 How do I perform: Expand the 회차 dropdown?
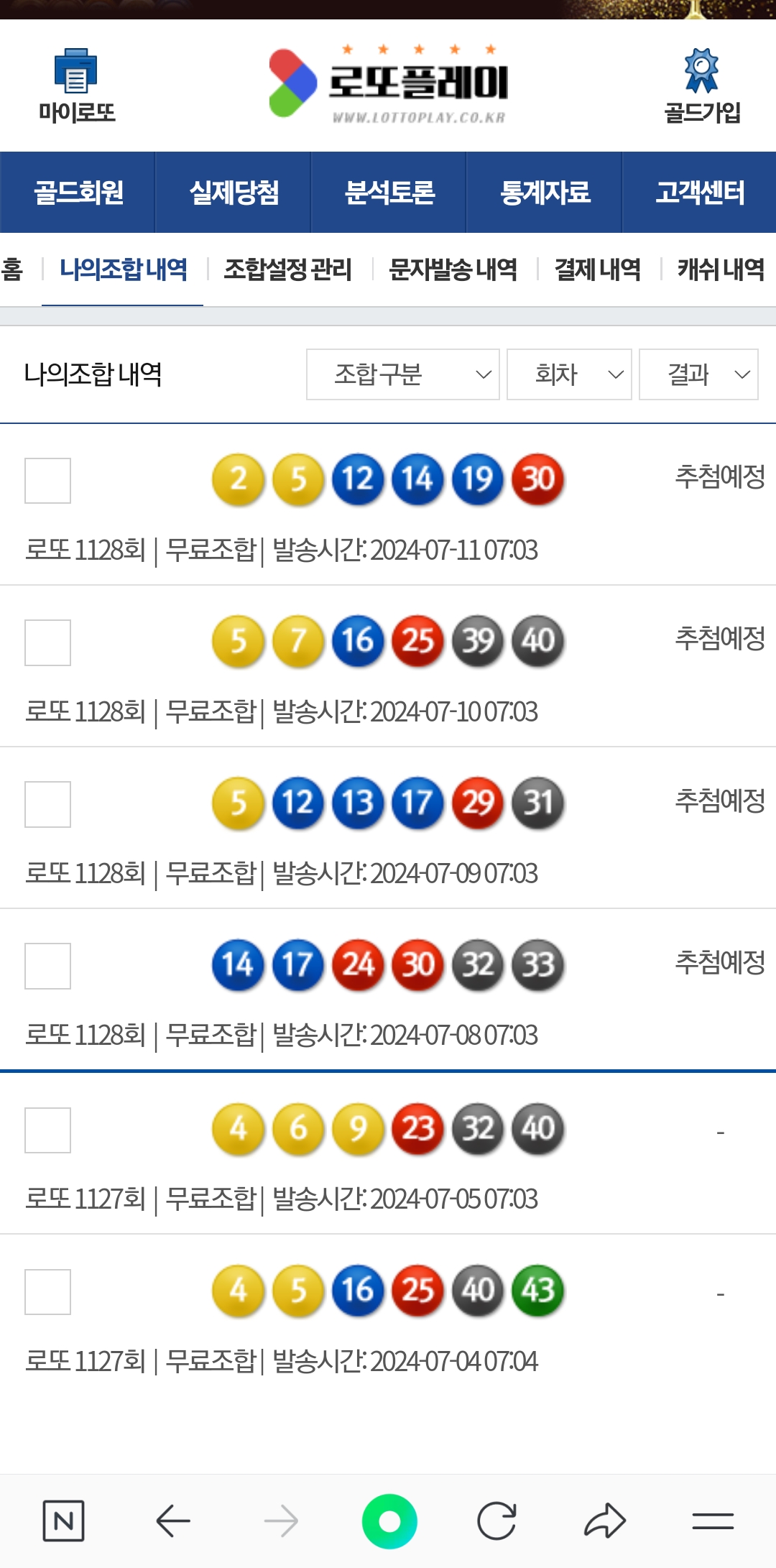click(568, 374)
